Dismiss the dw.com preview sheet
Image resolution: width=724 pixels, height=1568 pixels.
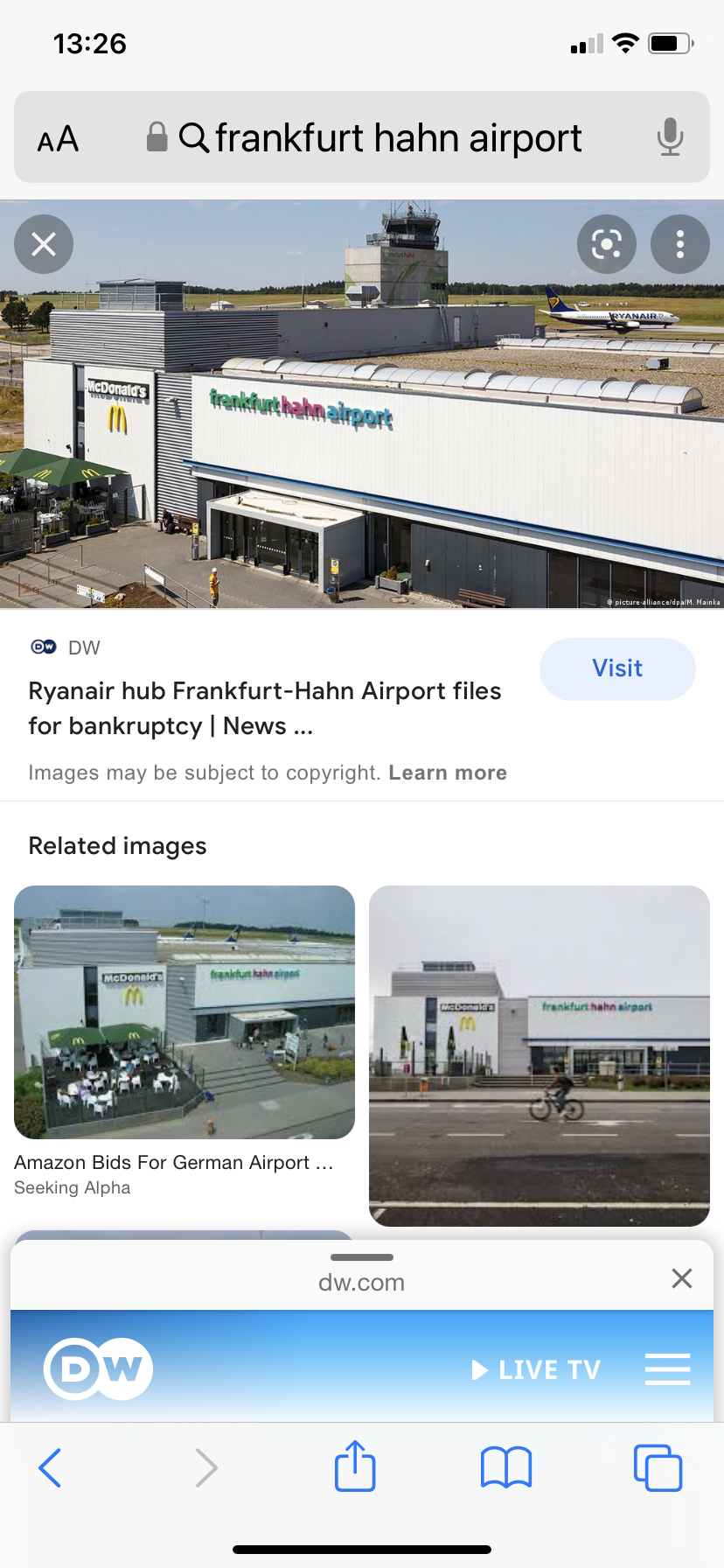(682, 1278)
